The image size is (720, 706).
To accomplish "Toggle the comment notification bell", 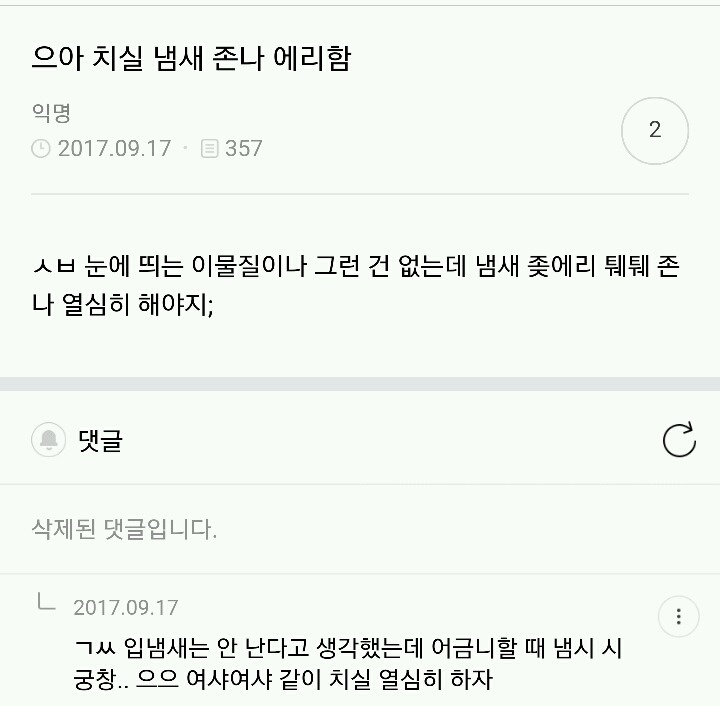I will (48, 440).
